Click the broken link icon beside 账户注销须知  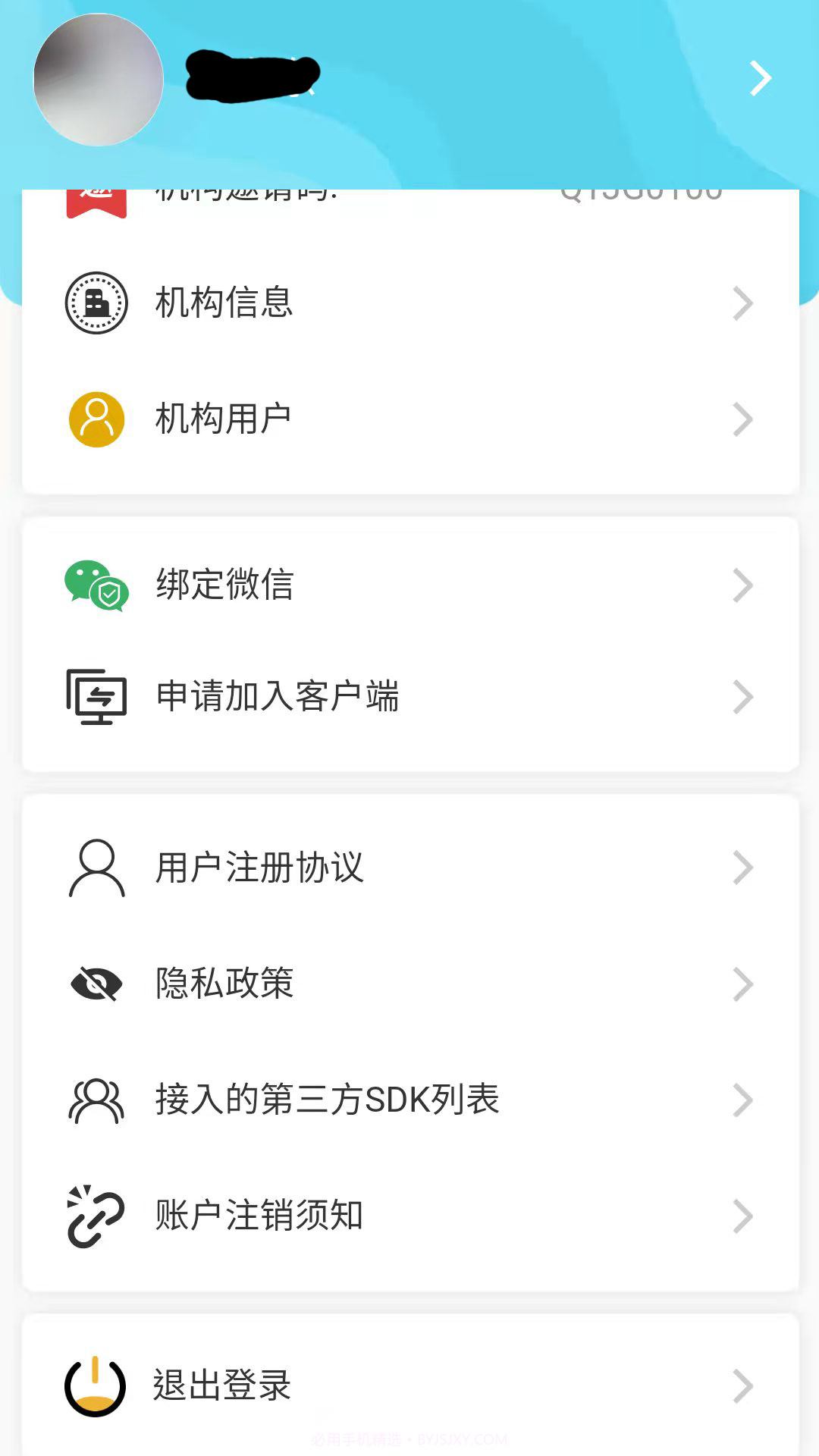(x=96, y=1216)
